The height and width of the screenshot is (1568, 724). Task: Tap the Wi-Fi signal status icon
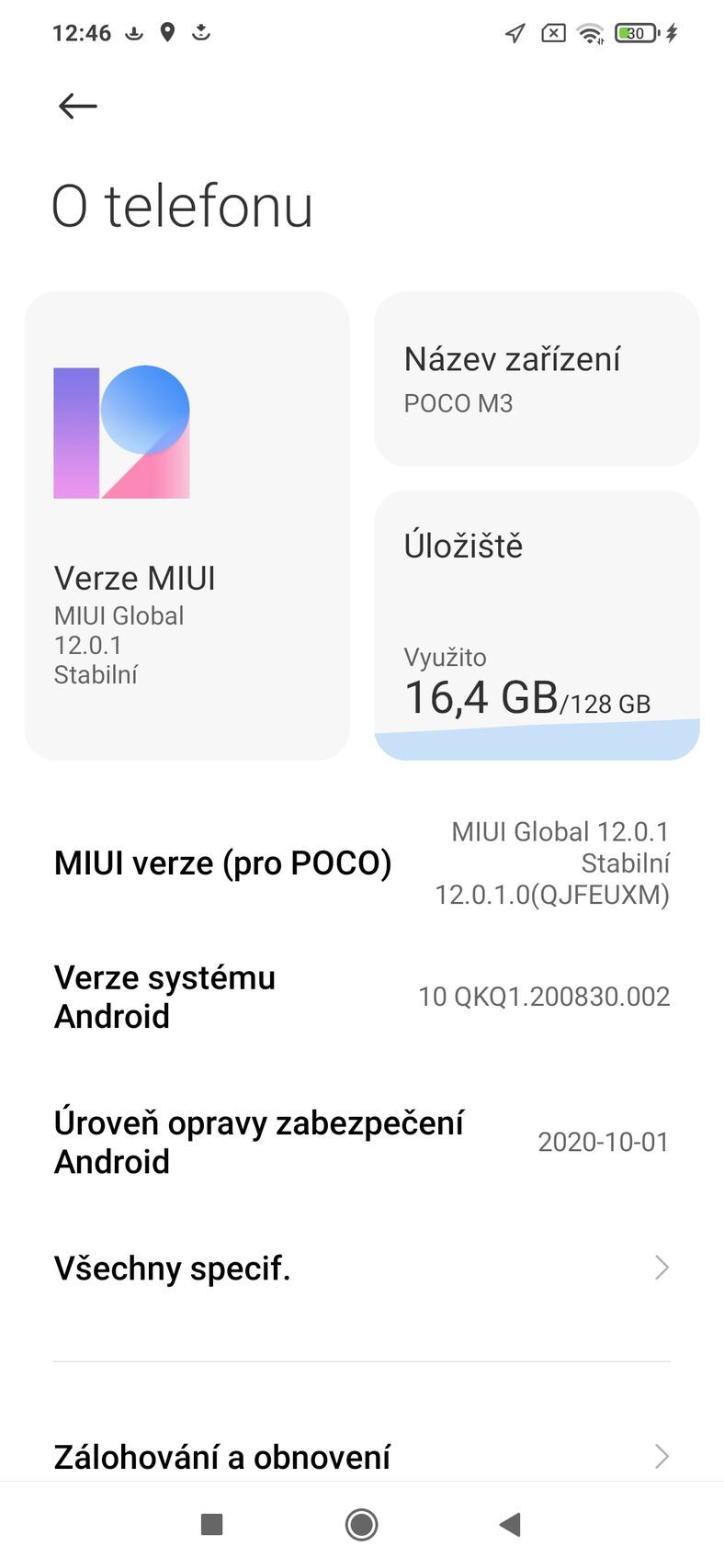tap(591, 33)
